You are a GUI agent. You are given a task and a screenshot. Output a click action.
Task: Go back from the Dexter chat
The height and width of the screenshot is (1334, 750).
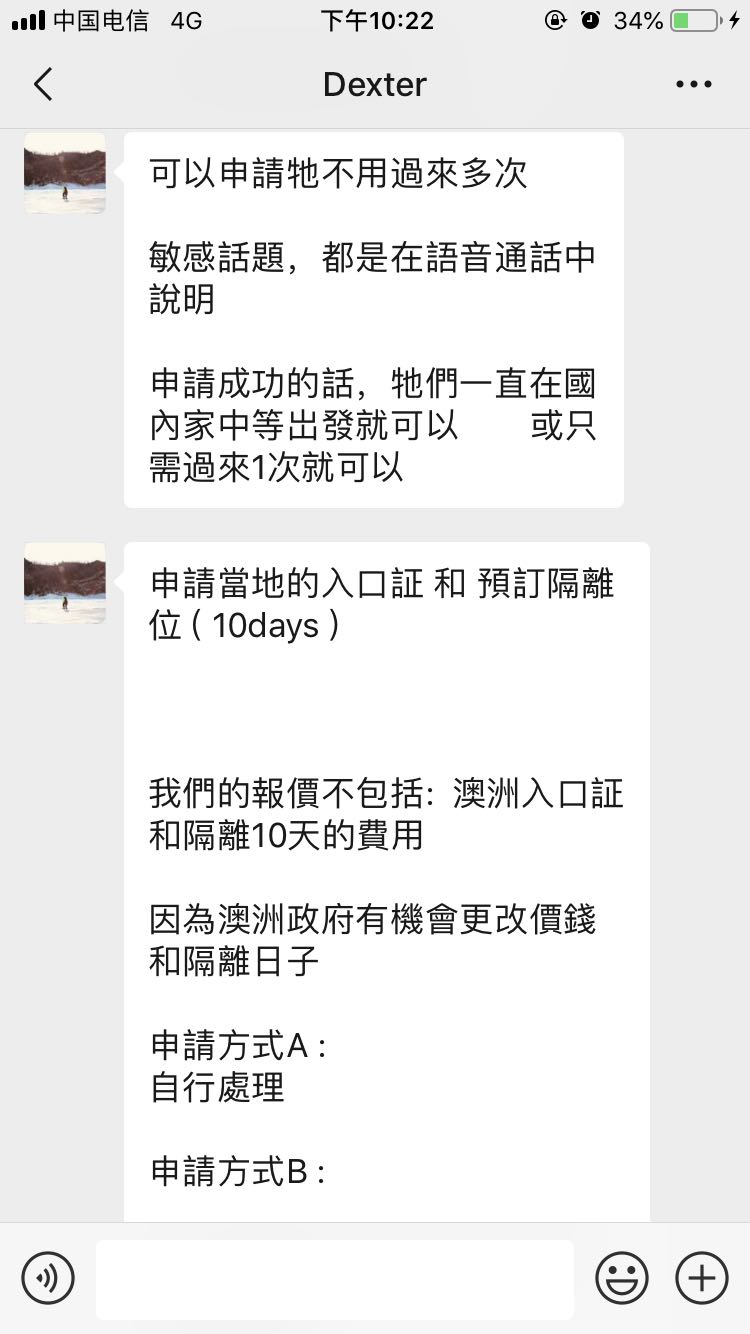click(43, 85)
